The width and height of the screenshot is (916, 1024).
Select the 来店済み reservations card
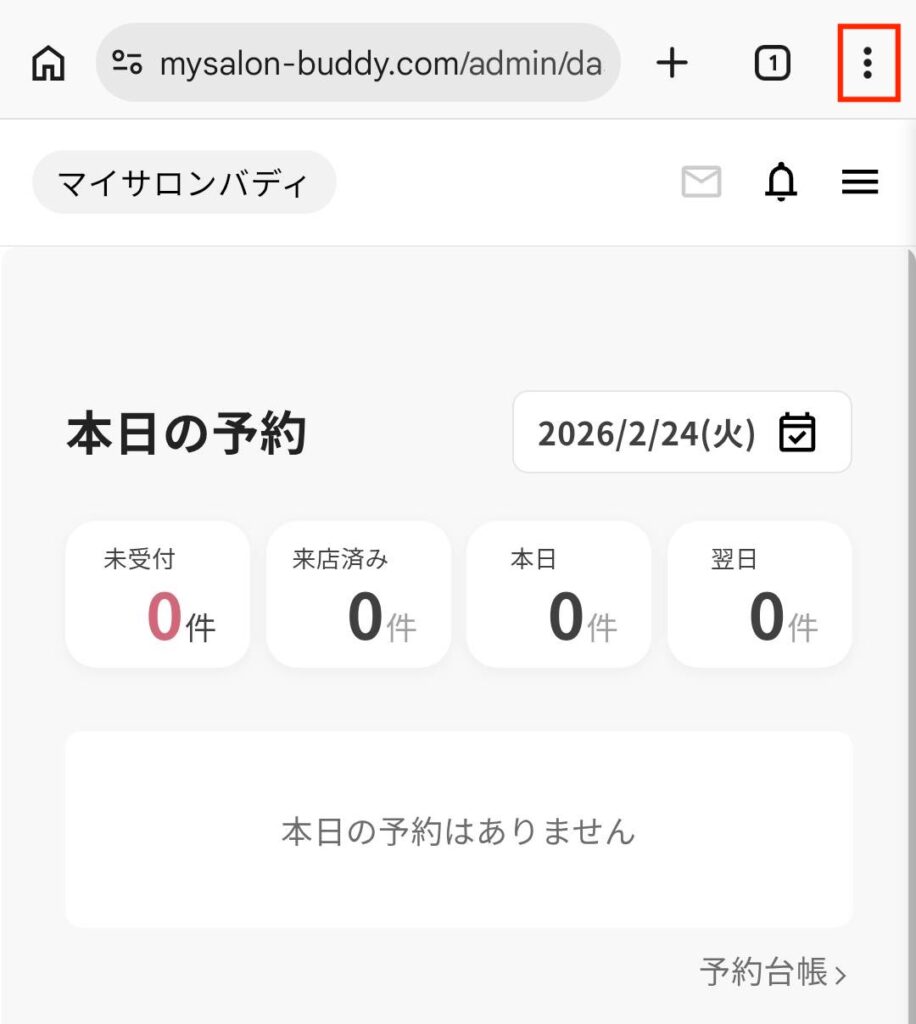pyautogui.click(x=358, y=594)
